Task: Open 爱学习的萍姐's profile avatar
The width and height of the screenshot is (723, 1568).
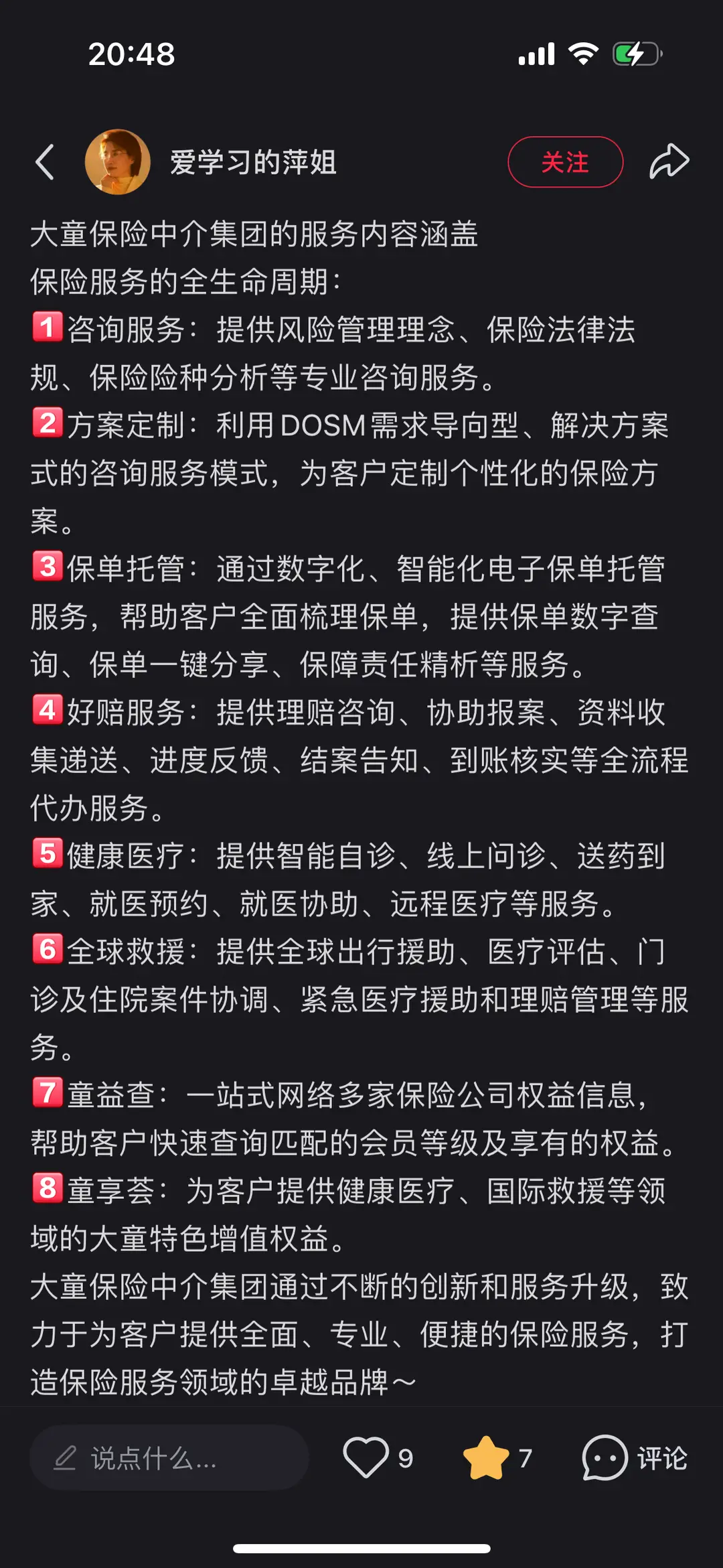Action: pyautogui.click(x=118, y=162)
